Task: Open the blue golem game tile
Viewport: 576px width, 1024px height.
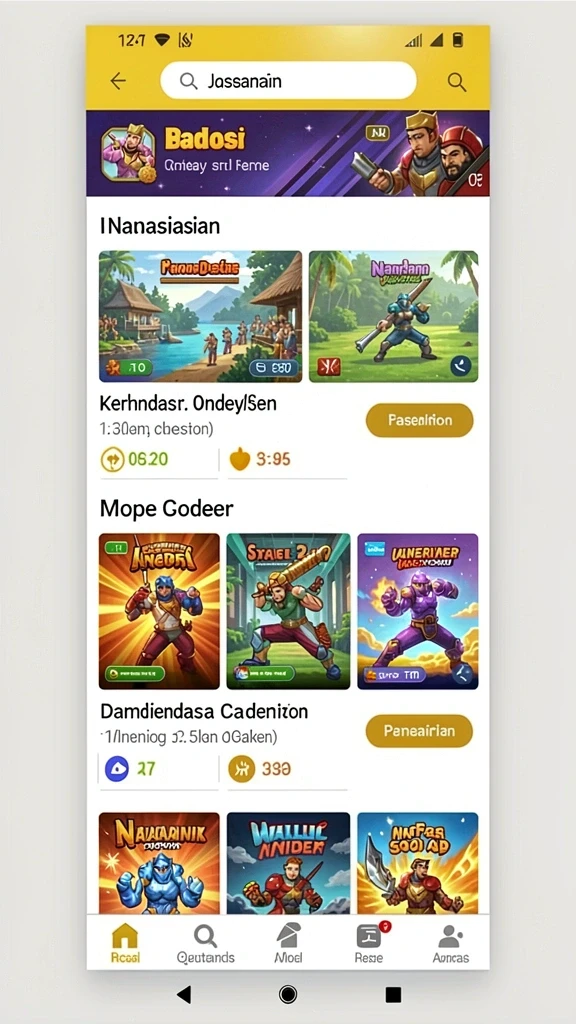Action: click(159, 863)
